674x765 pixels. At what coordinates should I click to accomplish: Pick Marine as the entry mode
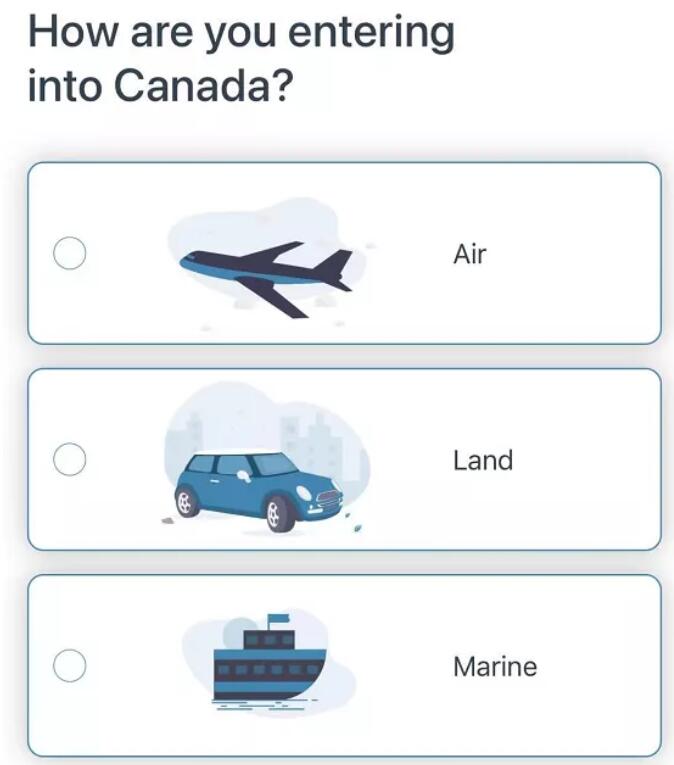(x=69, y=666)
